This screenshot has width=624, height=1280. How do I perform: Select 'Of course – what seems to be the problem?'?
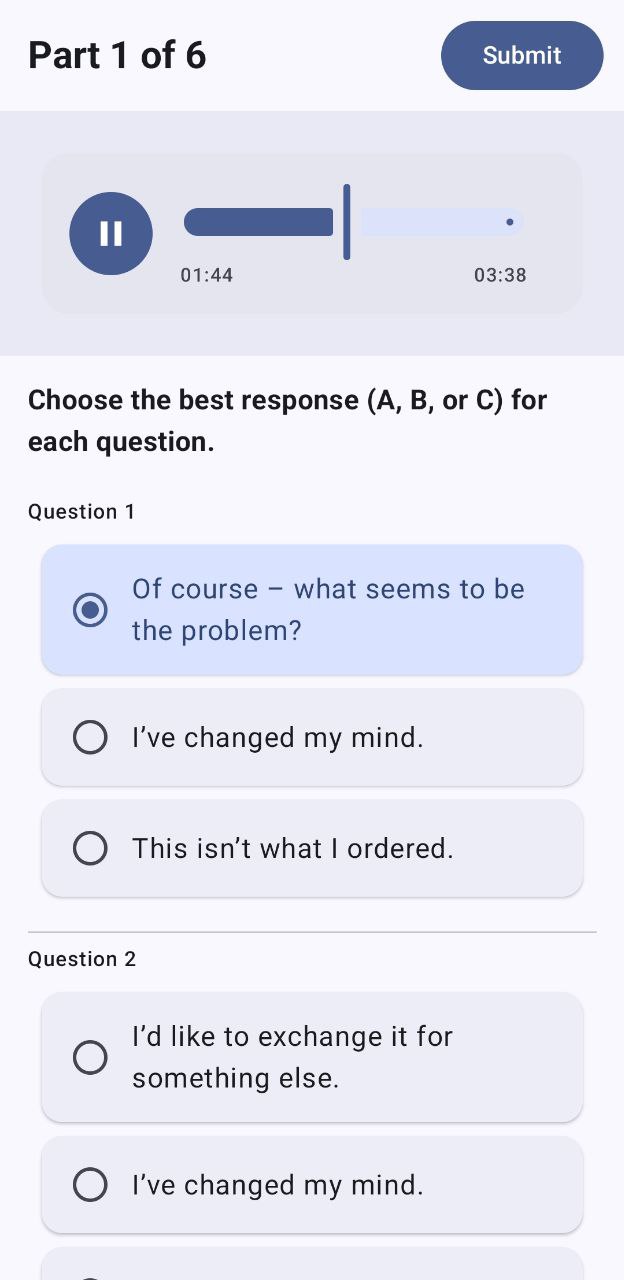[x=311, y=610]
